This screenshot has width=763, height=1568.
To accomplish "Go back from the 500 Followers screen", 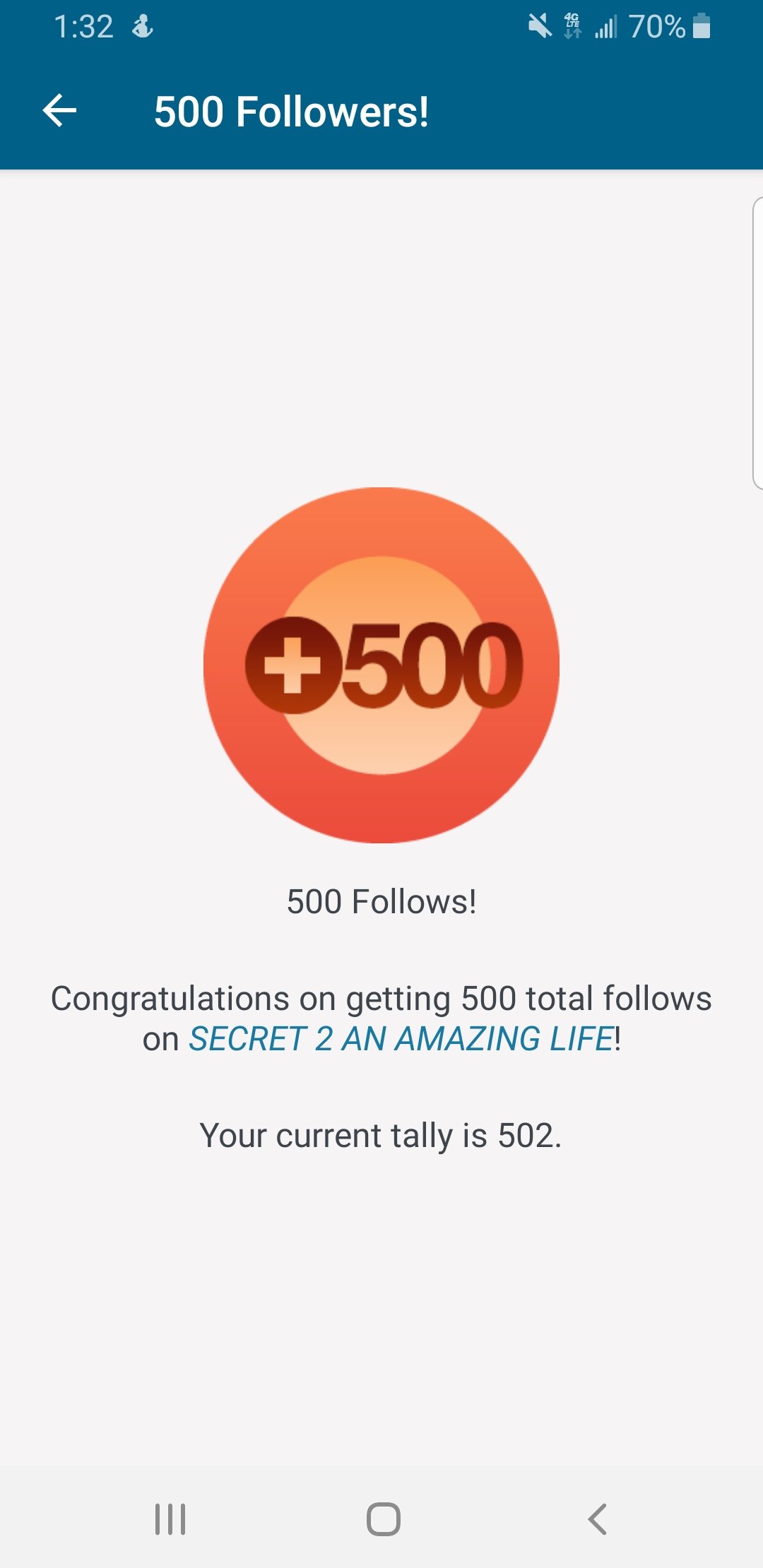I will pyautogui.click(x=60, y=111).
